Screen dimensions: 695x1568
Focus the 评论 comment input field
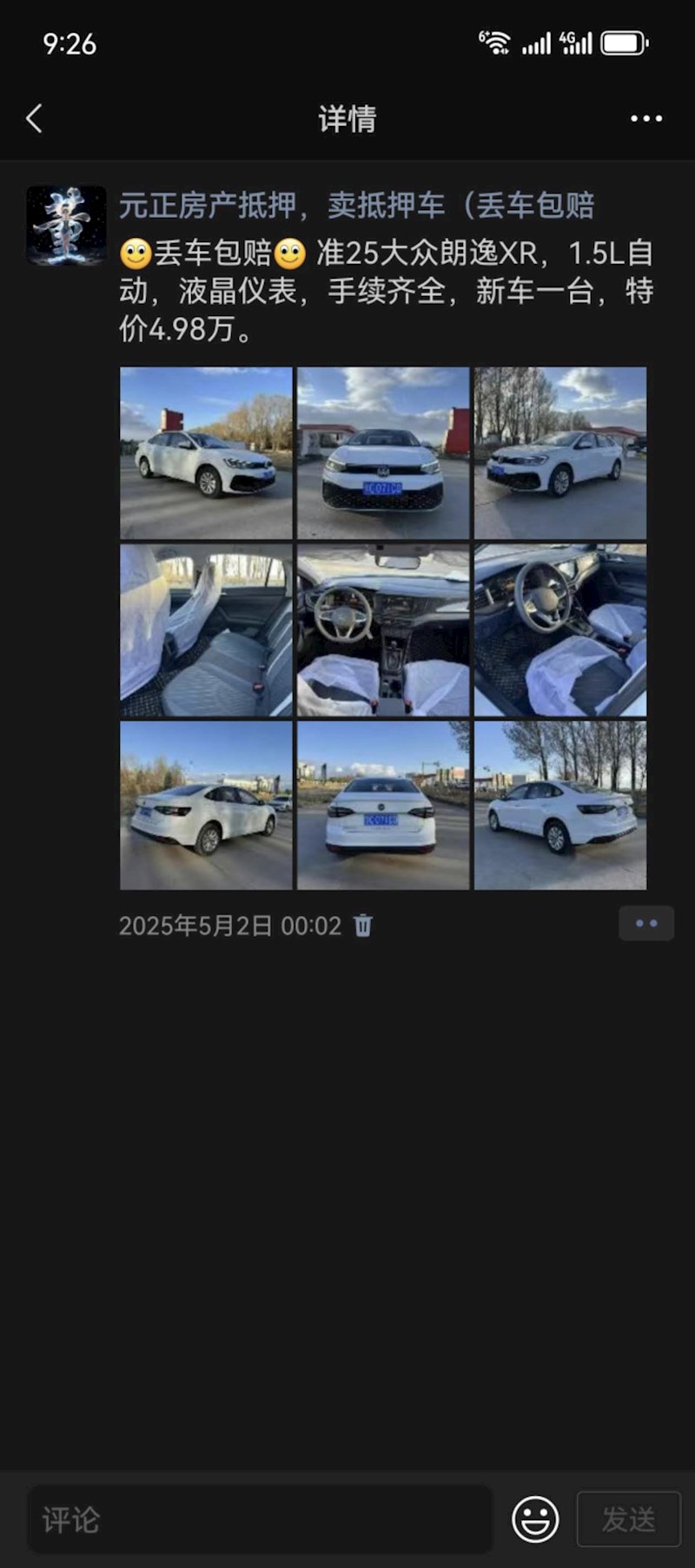(x=261, y=1519)
